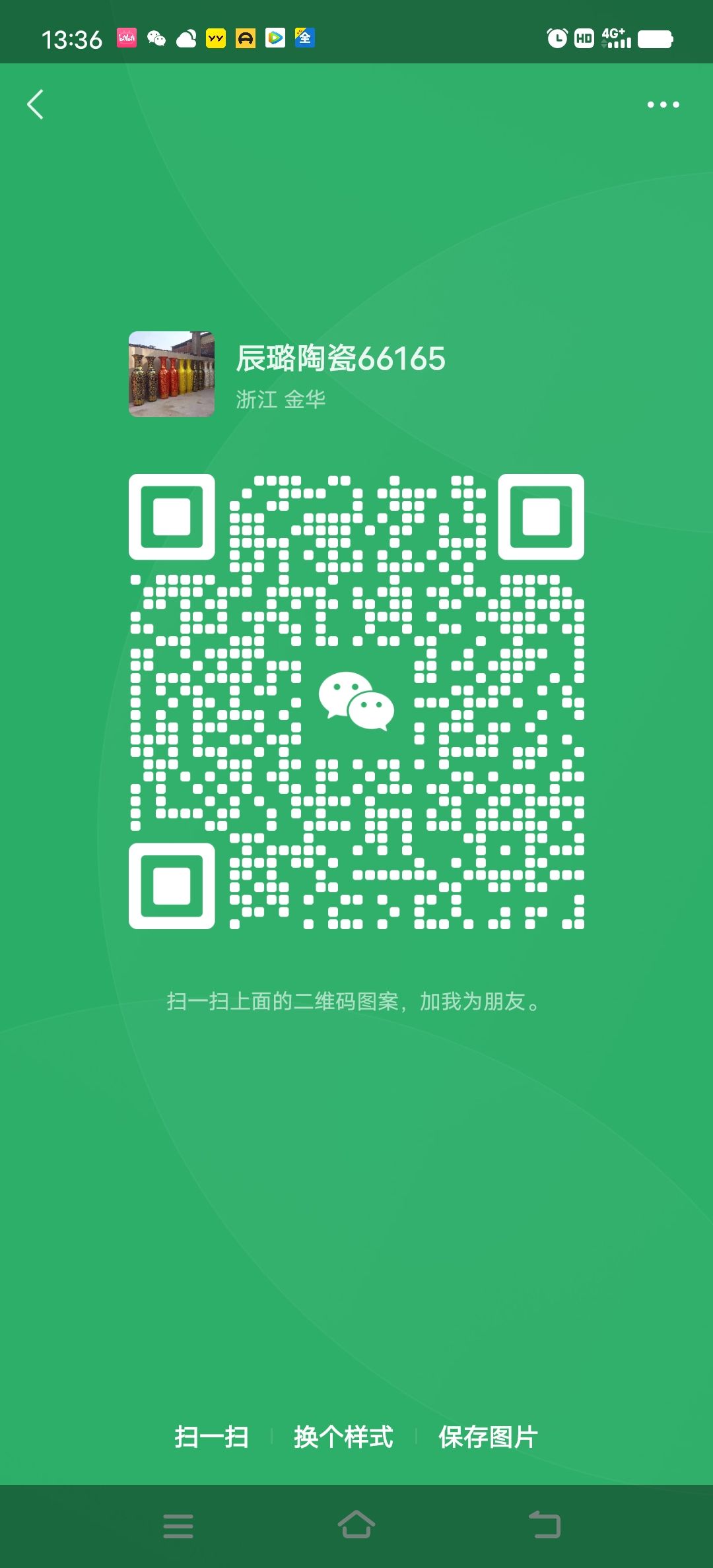Screen dimensions: 713x1568
Task: Change the QR style with 换个样式
Action: tap(343, 1437)
